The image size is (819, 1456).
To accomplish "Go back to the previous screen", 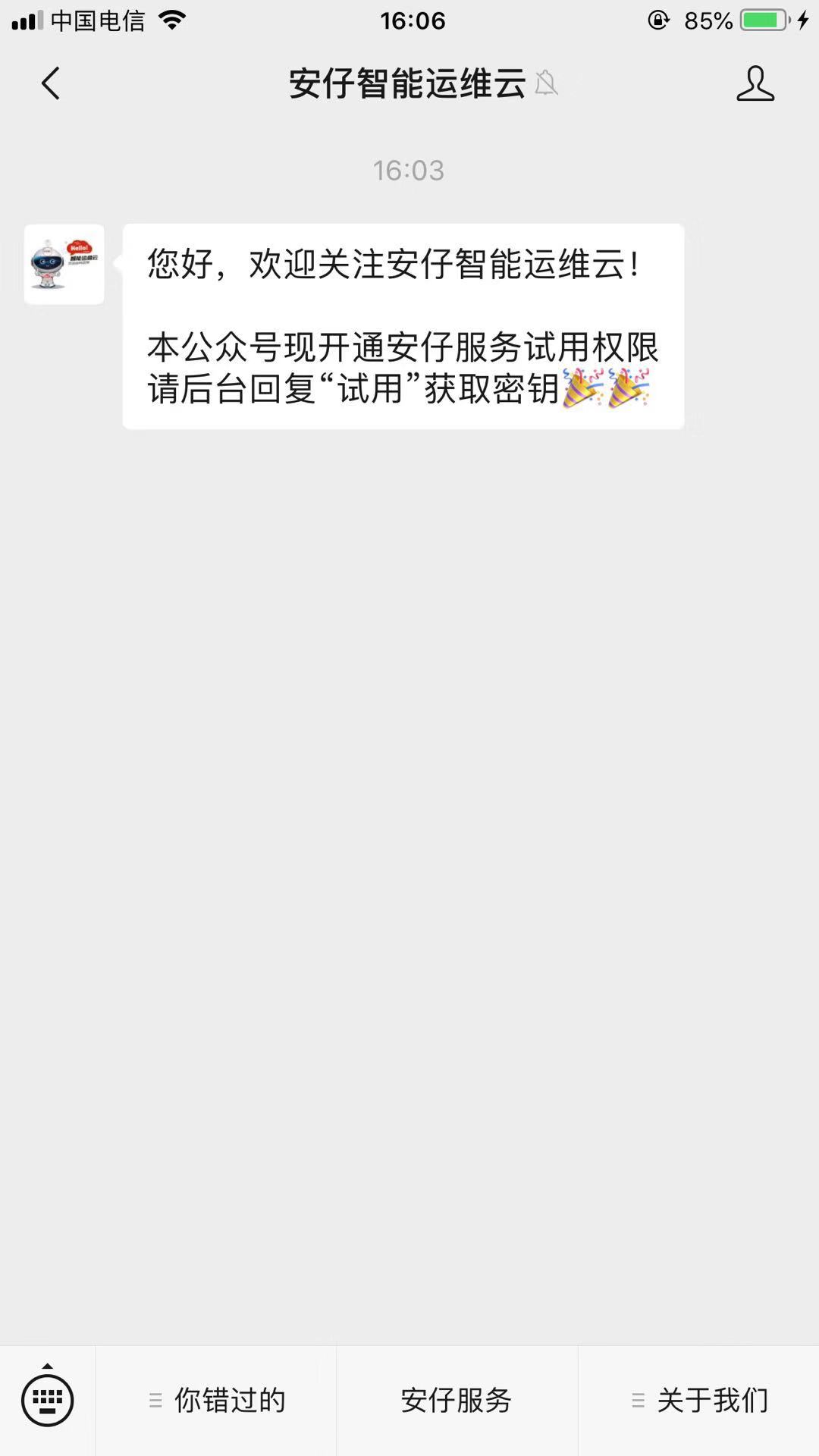I will 50,83.
